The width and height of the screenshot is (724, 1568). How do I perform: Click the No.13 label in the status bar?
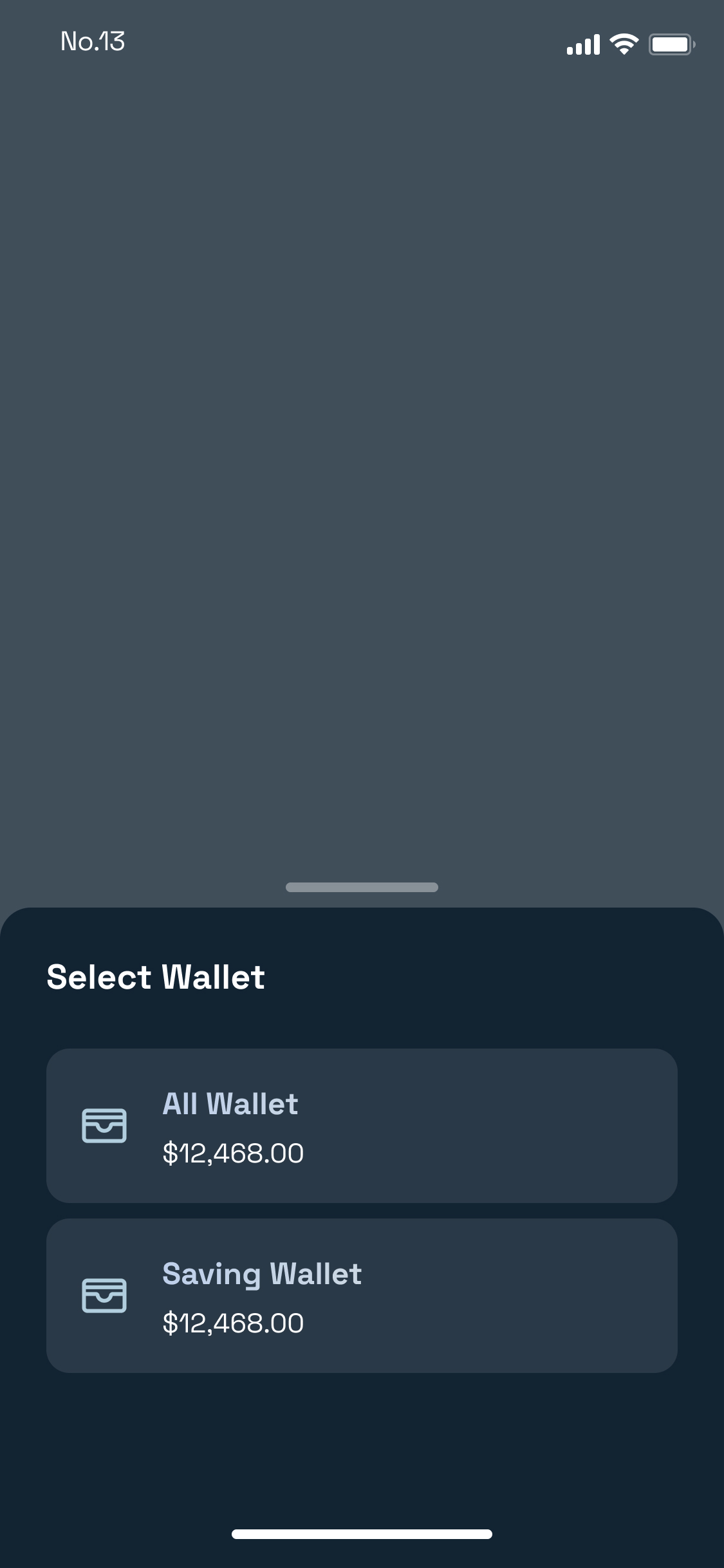click(x=92, y=41)
